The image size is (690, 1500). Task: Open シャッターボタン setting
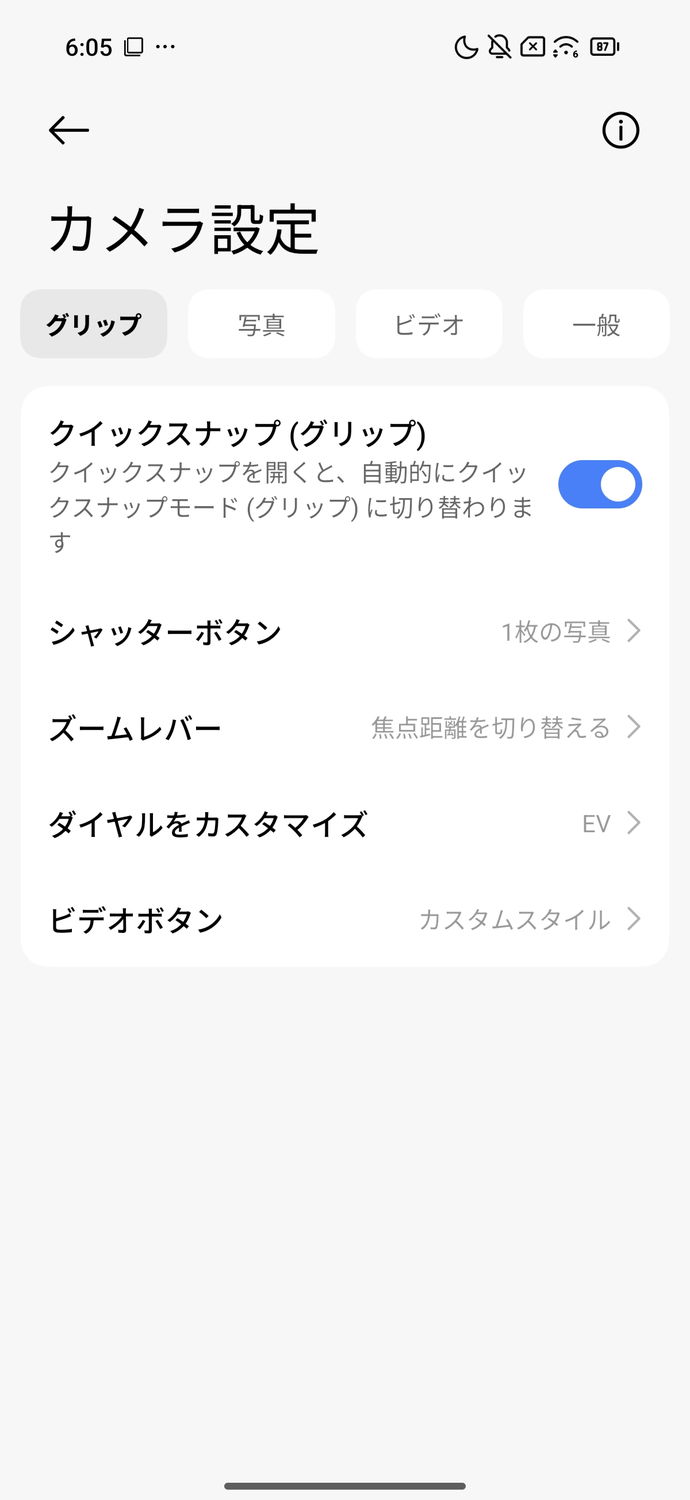[344, 632]
